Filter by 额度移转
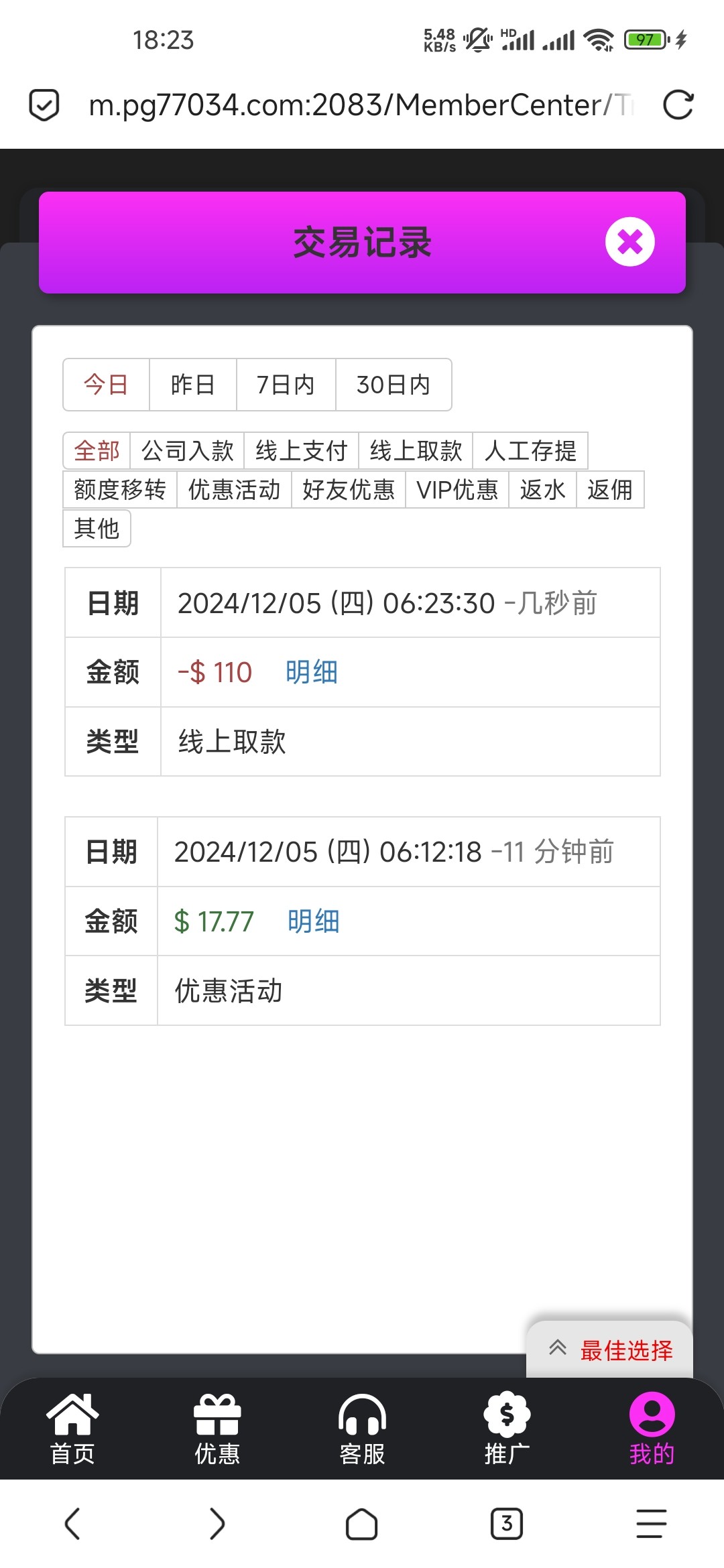 point(119,490)
